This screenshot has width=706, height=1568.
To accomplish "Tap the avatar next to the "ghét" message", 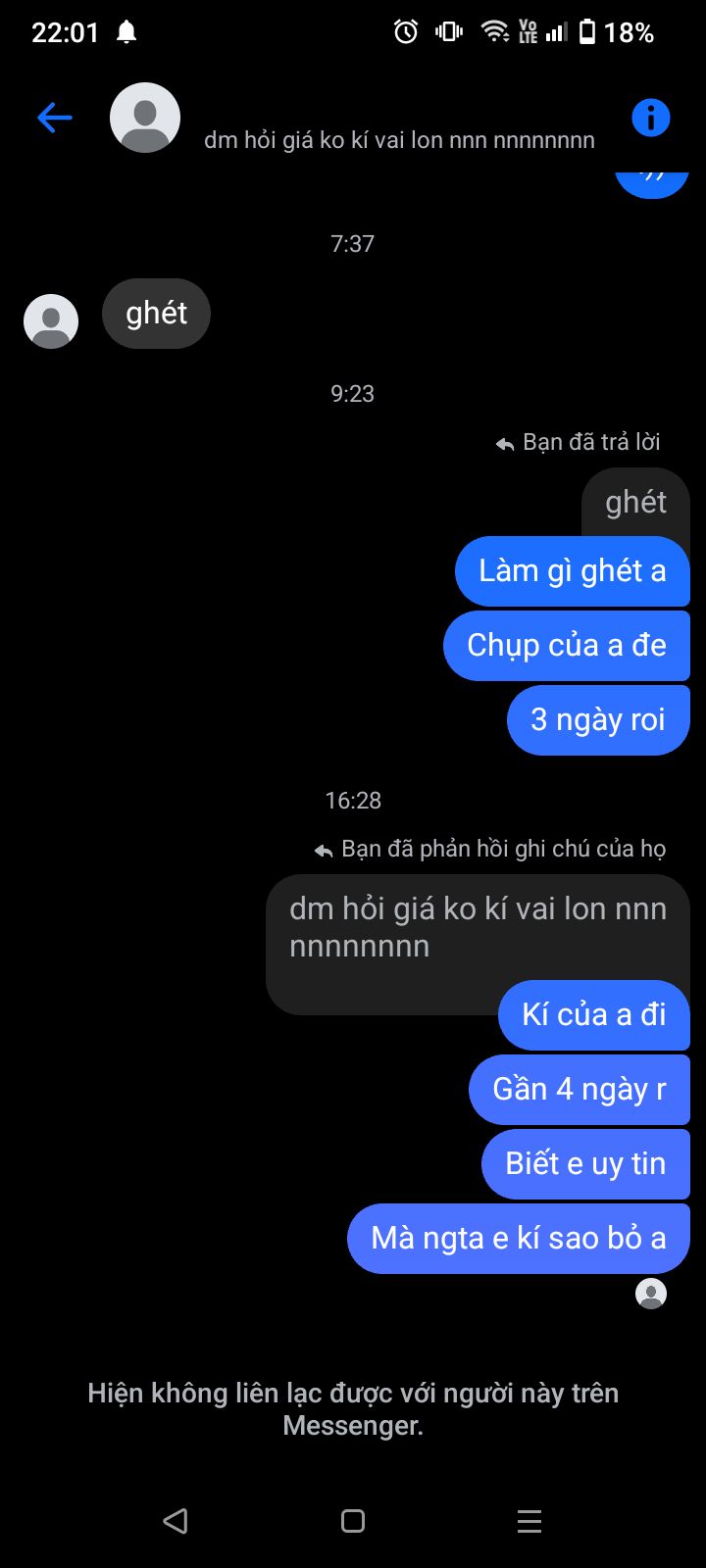I will [x=51, y=320].
